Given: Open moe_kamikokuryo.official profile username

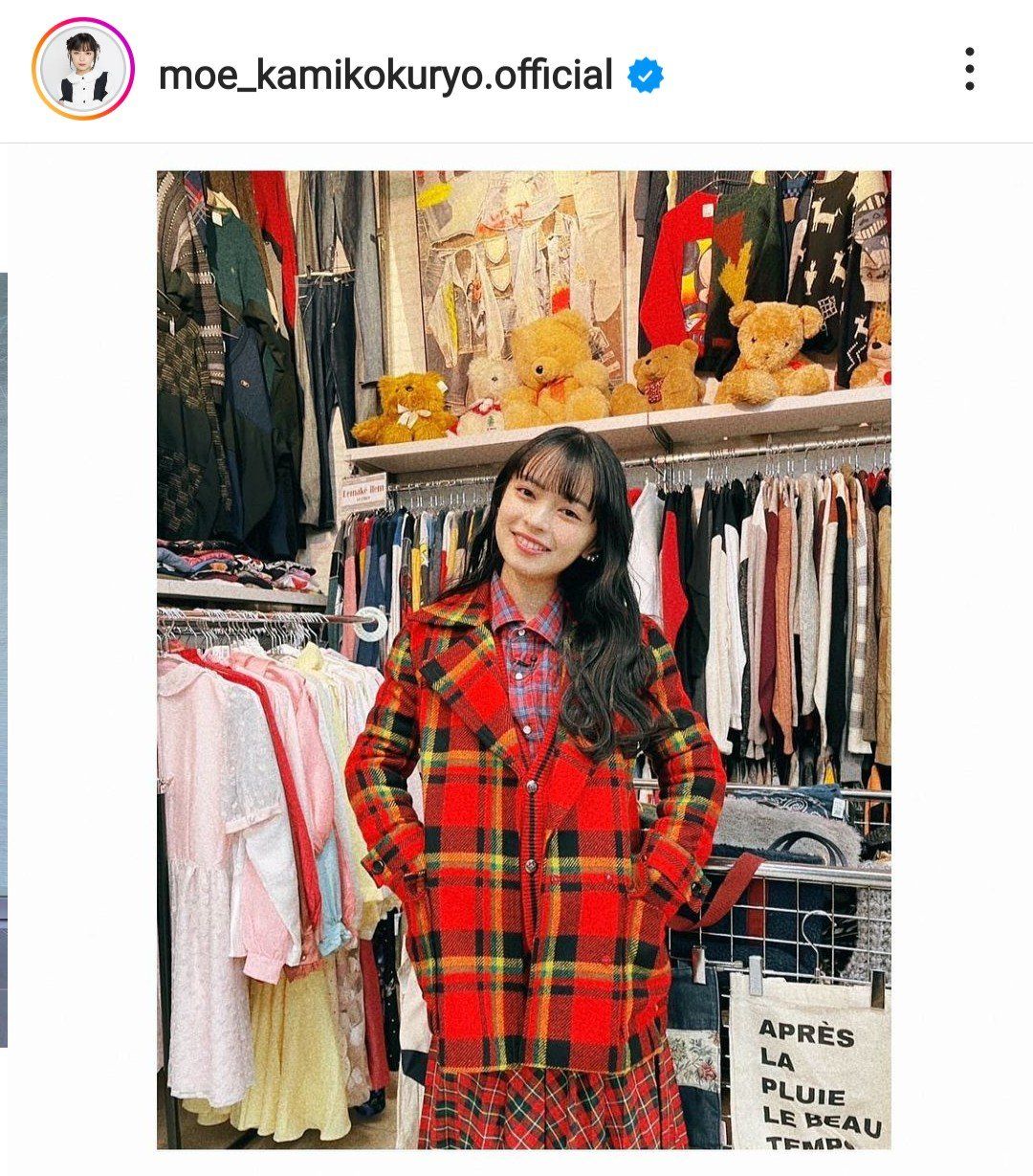Looking at the screenshot, I should coord(385,75).
